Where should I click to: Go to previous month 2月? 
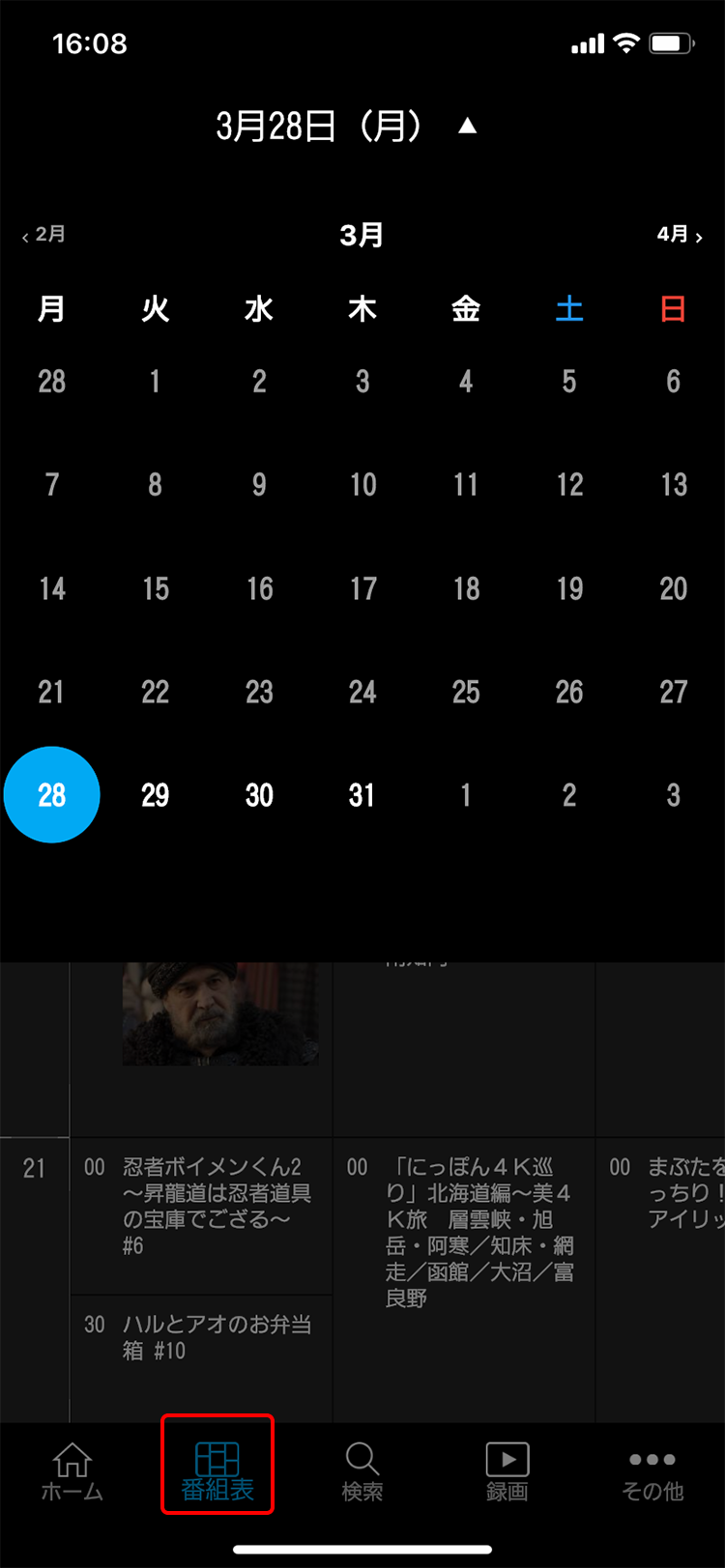(x=43, y=235)
